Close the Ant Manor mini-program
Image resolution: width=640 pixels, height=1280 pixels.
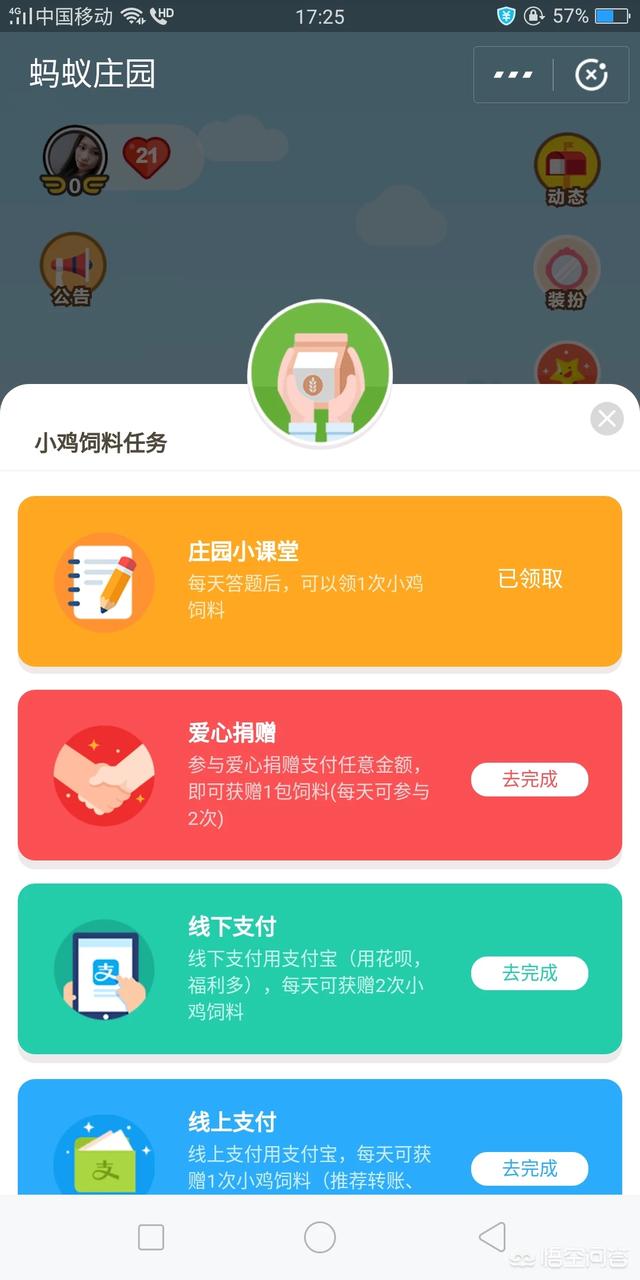point(591,75)
